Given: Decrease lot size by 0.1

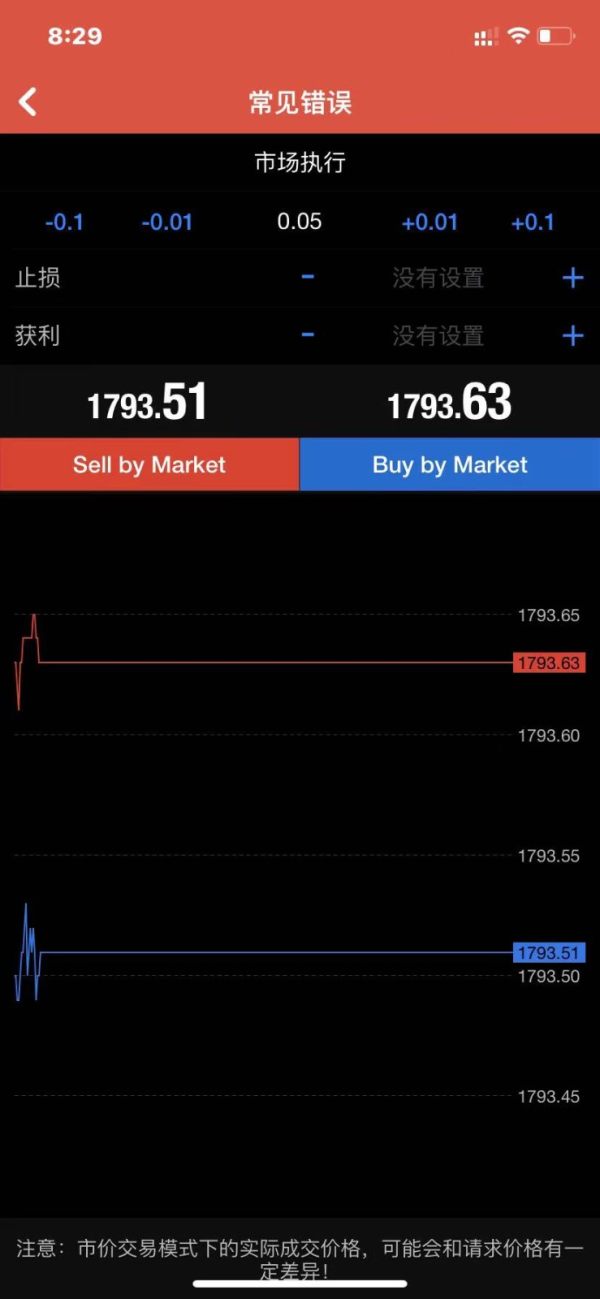Looking at the screenshot, I should (64, 222).
